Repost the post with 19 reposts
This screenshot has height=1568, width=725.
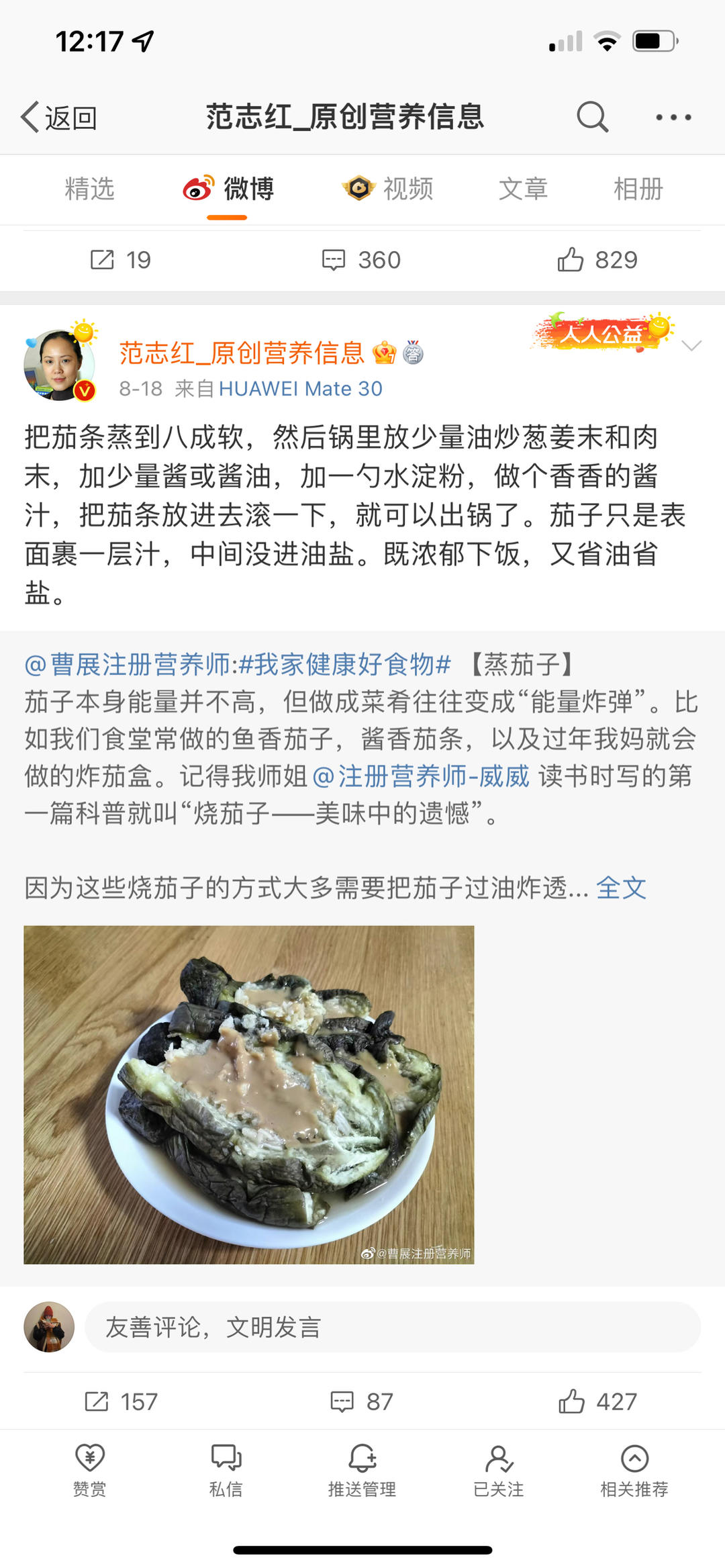click(x=121, y=260)
